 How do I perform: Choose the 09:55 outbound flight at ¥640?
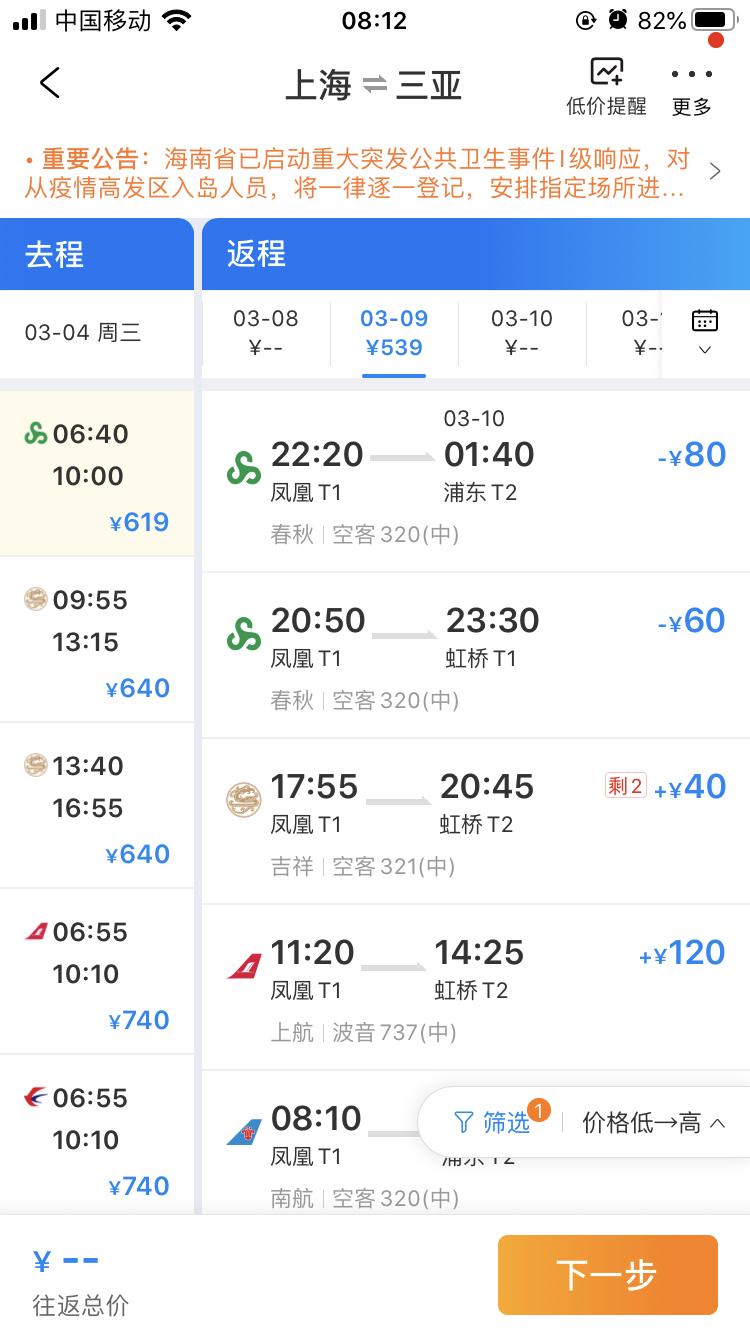pyautogui.click(x=97, y=642)
